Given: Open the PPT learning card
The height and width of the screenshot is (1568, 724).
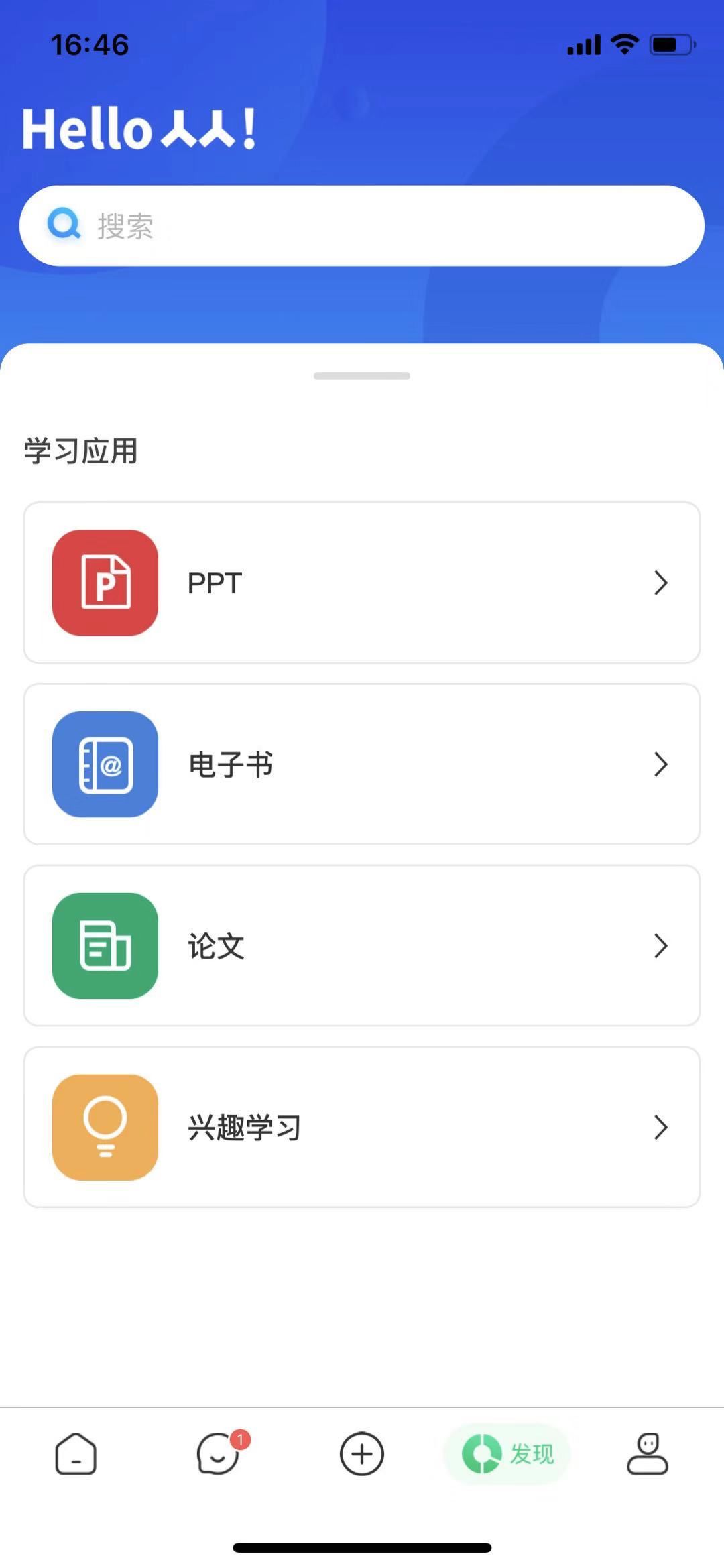Looking at the screenshot, I should coord(362,583).
